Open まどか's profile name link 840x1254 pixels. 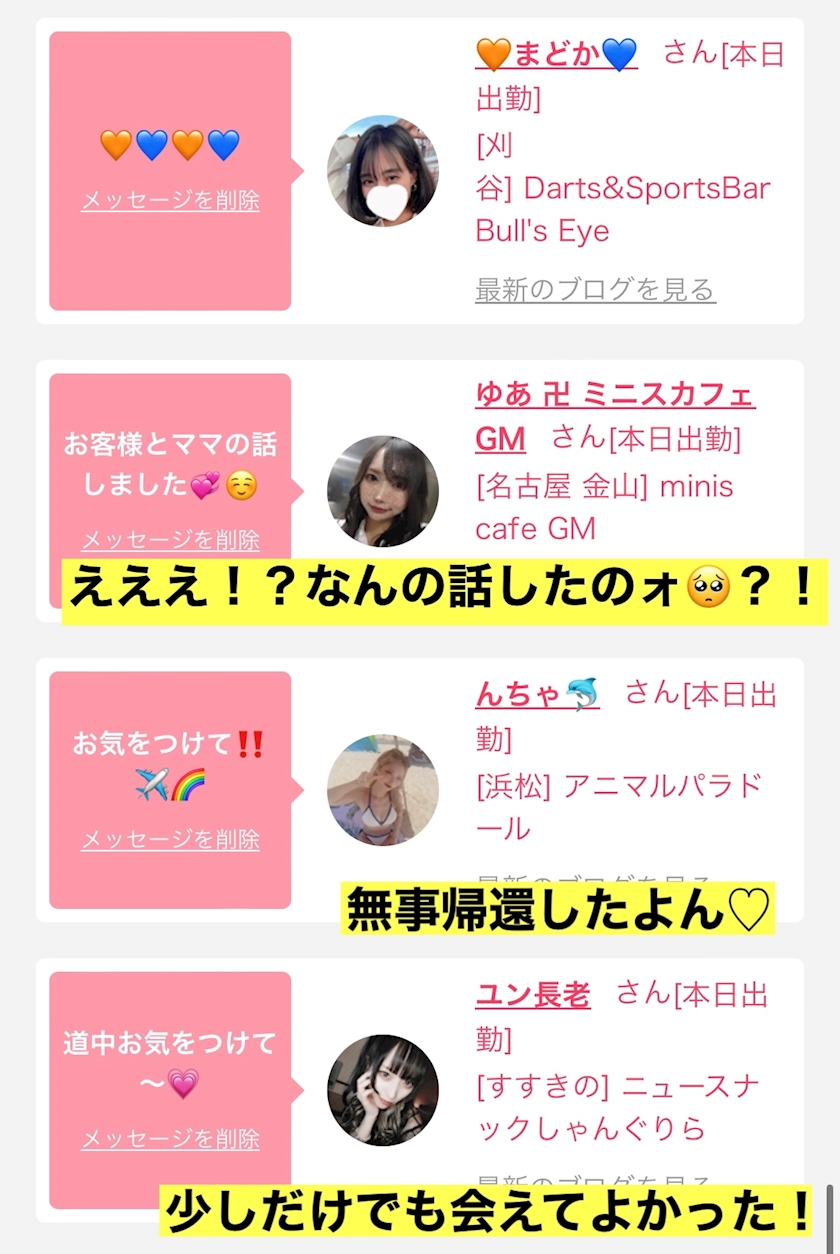pos(556,54)
